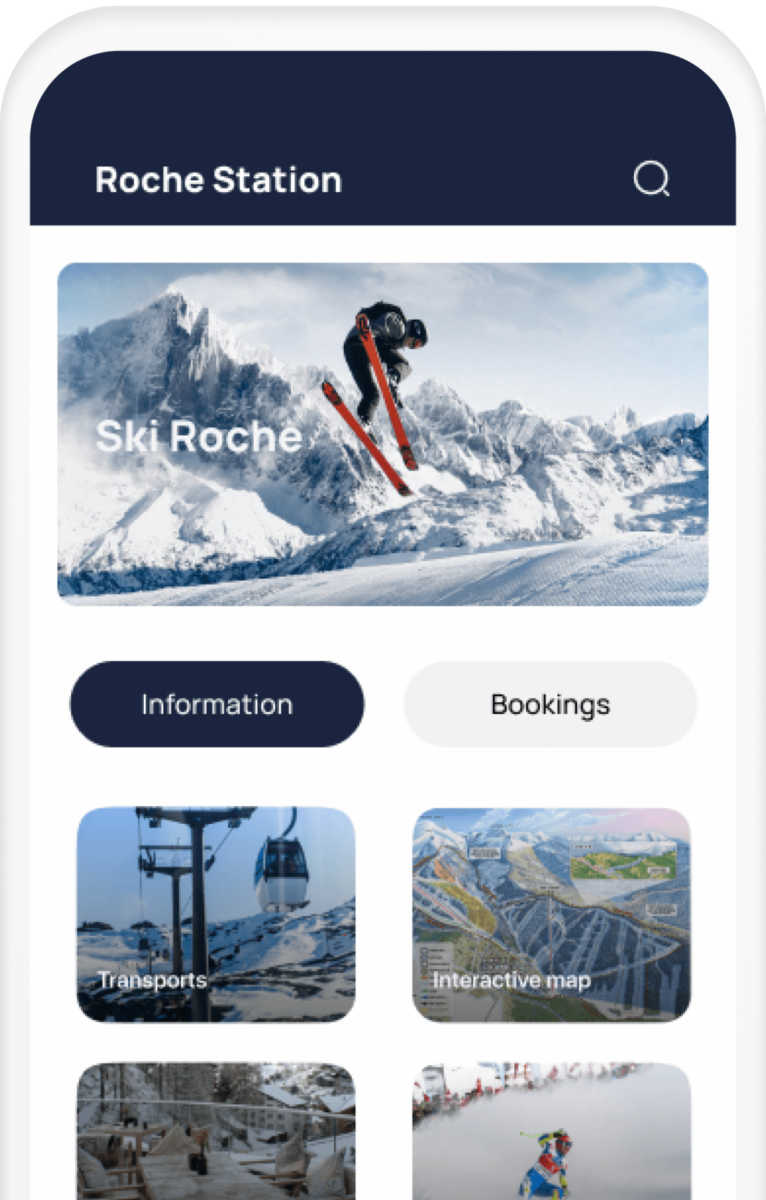
Task: Open the snowy terrace restaurant card
Action: [x=216, y=1130]
